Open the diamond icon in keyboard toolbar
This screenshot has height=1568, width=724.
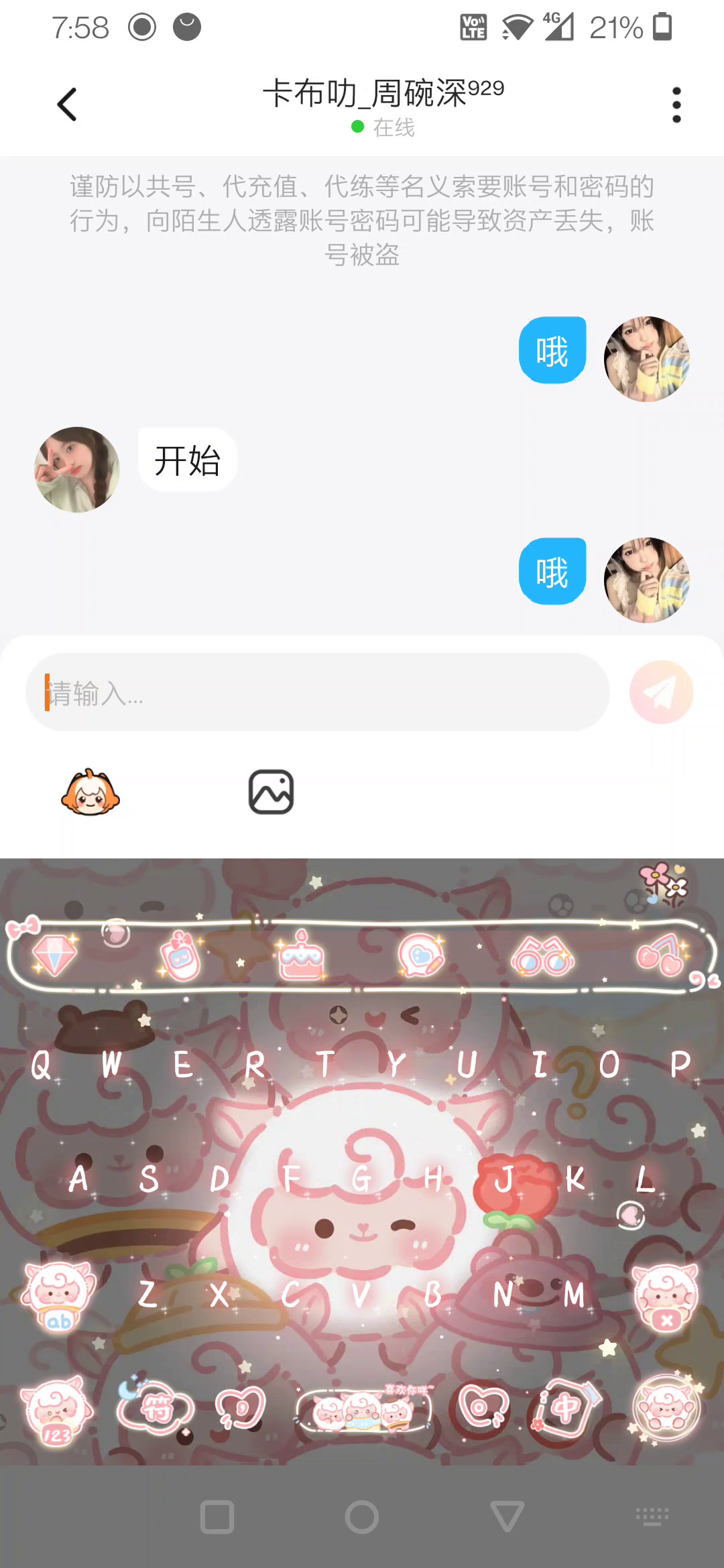pos(55,955)
